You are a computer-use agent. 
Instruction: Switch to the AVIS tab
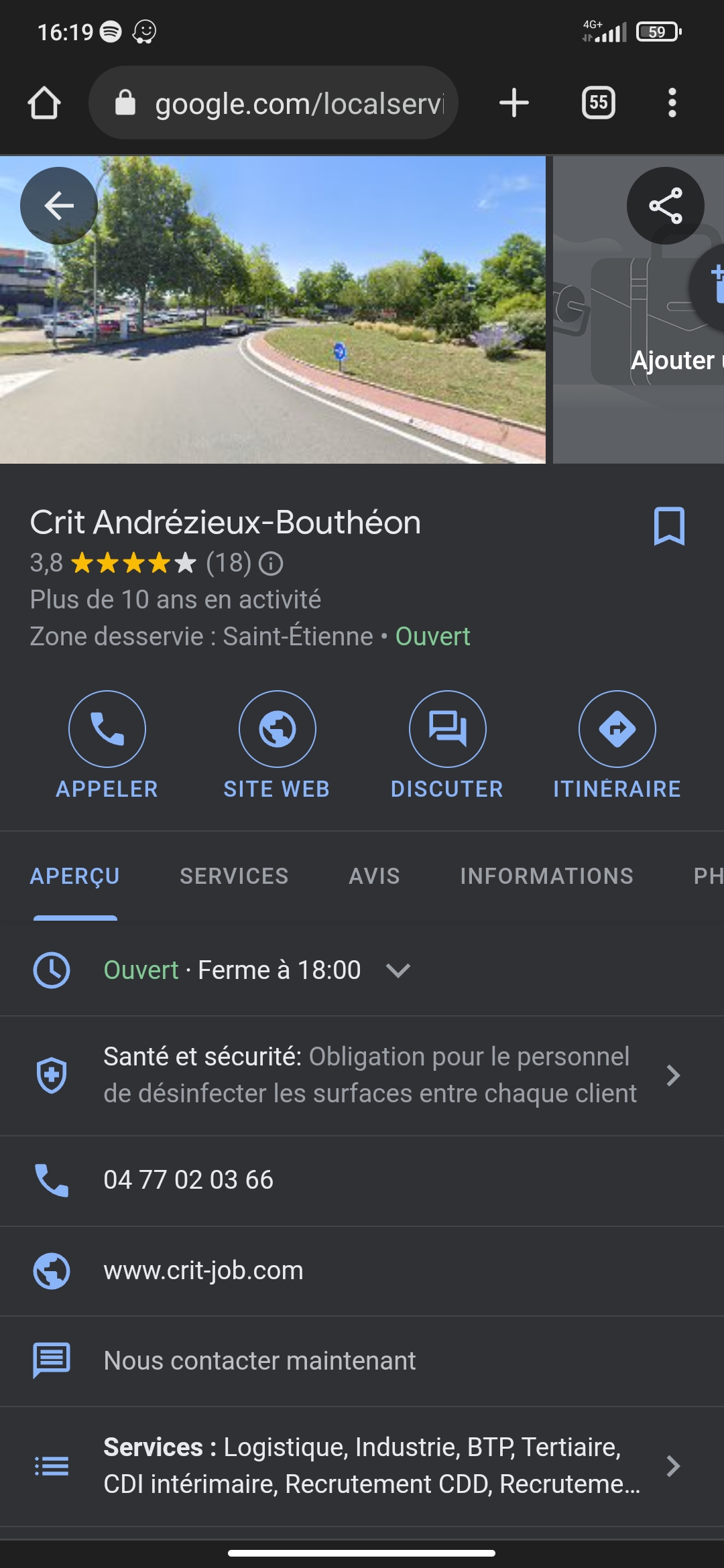374,876
